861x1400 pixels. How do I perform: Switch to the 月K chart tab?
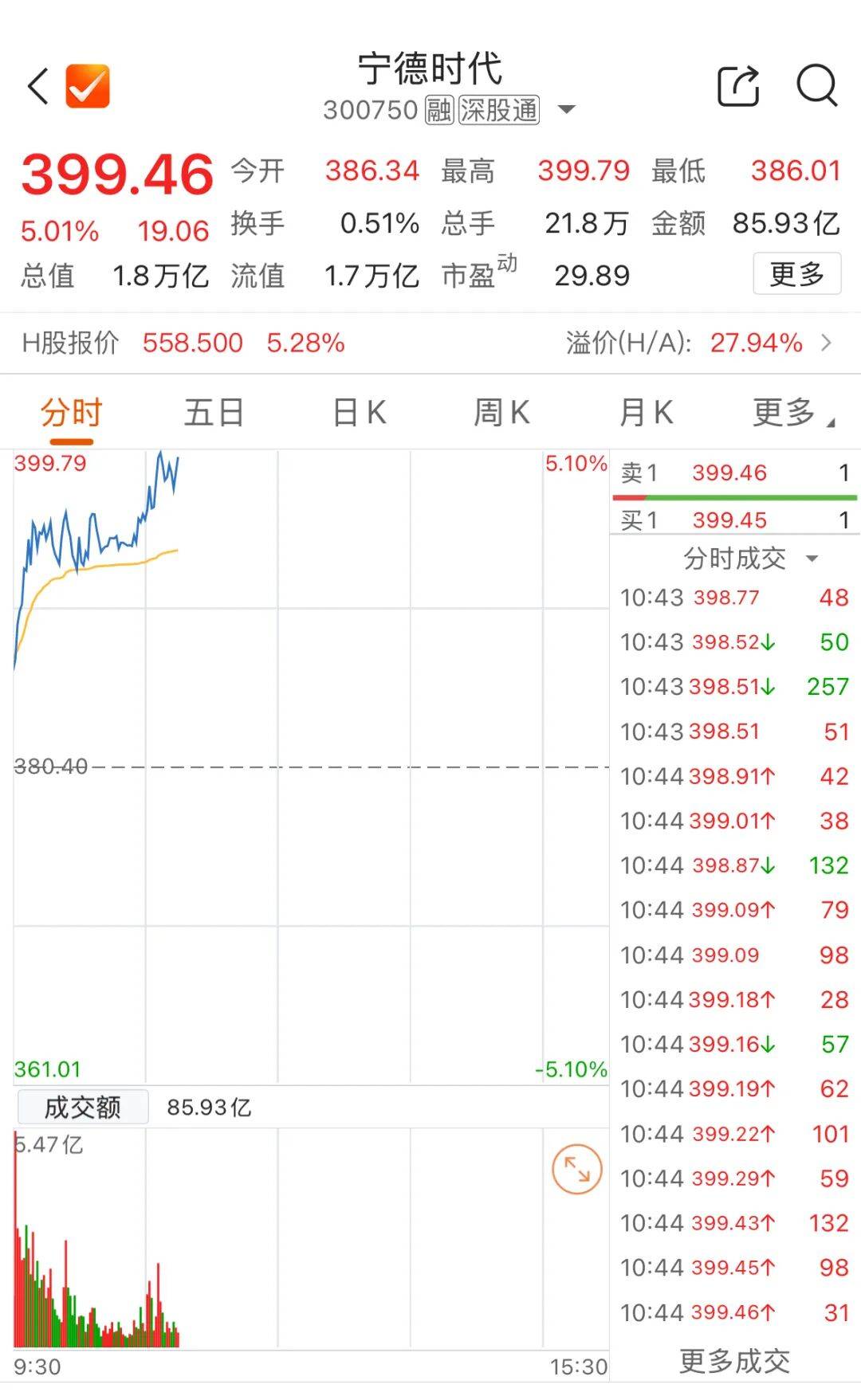pyautogui.click(x=646, y=413)
